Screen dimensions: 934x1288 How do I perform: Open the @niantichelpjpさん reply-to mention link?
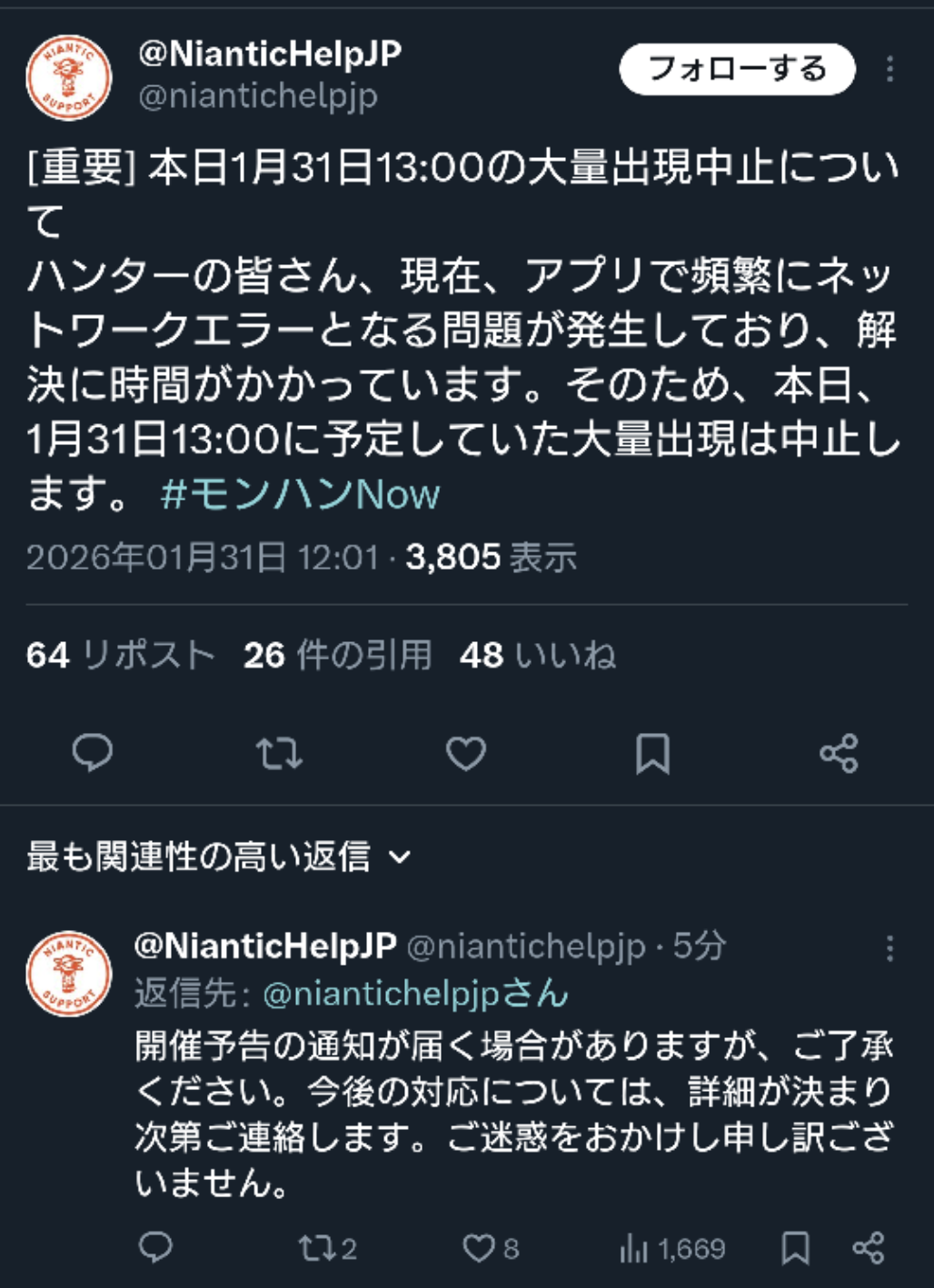[x=415, y=994]
